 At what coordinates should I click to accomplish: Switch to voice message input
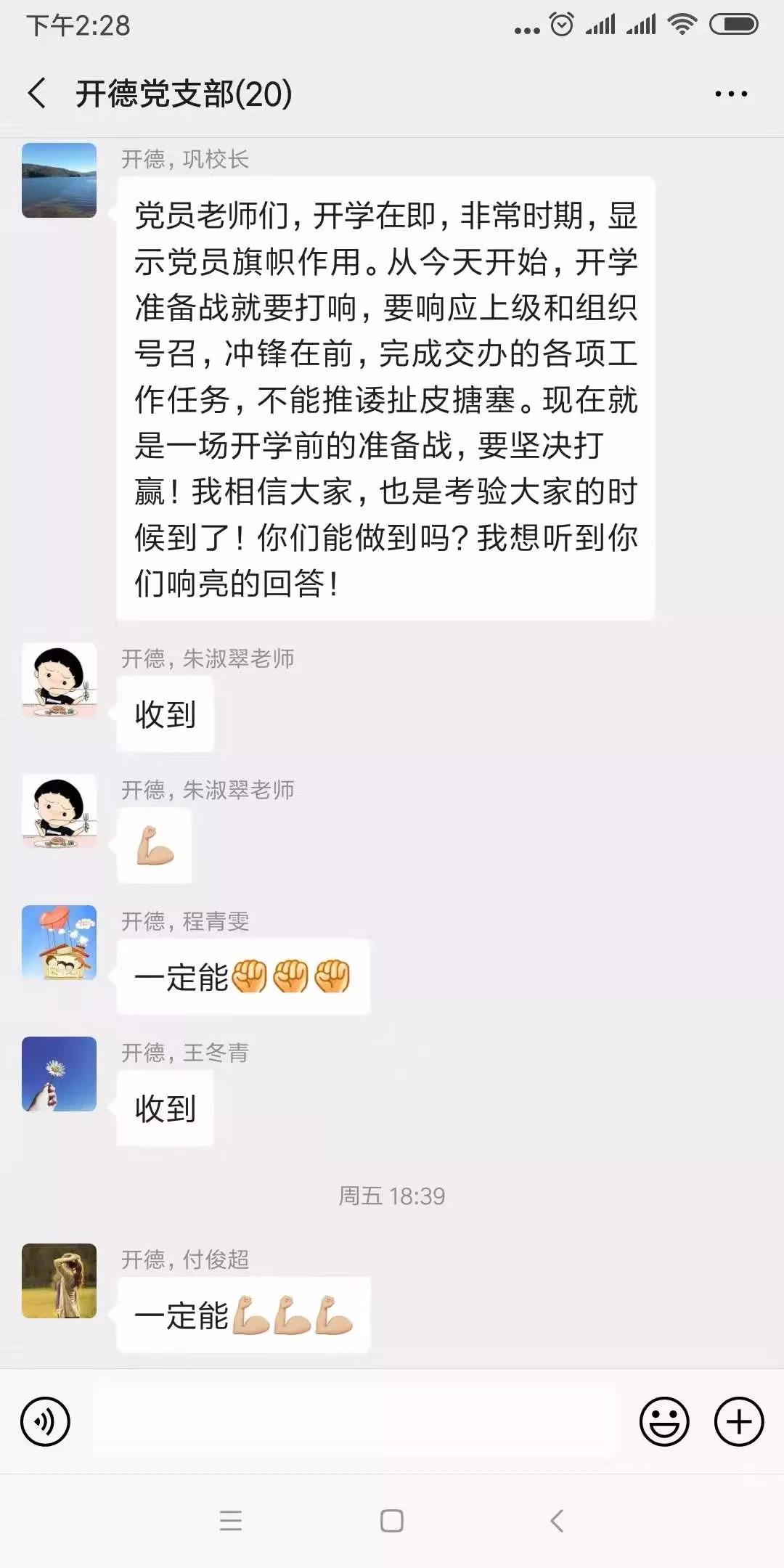coord(45,1421)
